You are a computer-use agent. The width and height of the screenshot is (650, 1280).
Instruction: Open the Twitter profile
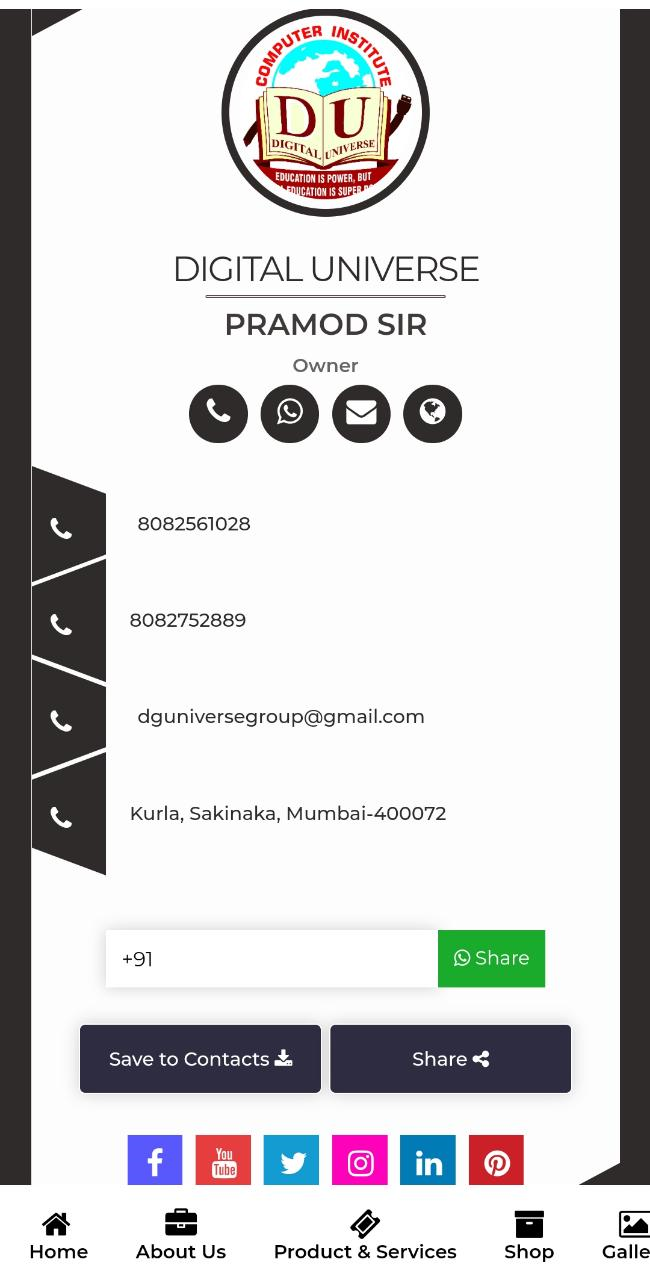pyautogui.click(x=291, y=1162)
